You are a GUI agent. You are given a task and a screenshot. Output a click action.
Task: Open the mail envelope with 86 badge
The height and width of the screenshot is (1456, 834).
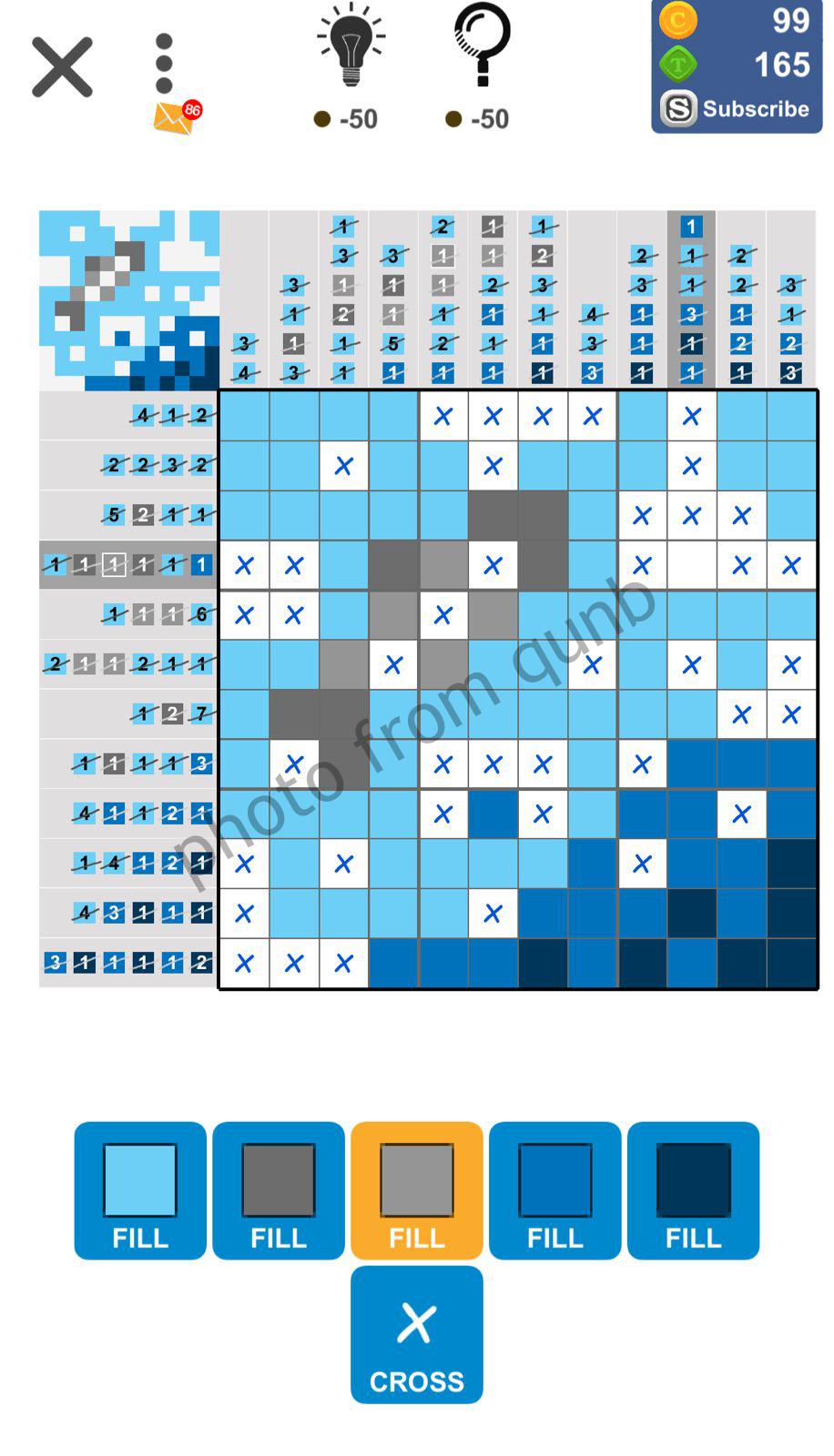tap(174, 118)
